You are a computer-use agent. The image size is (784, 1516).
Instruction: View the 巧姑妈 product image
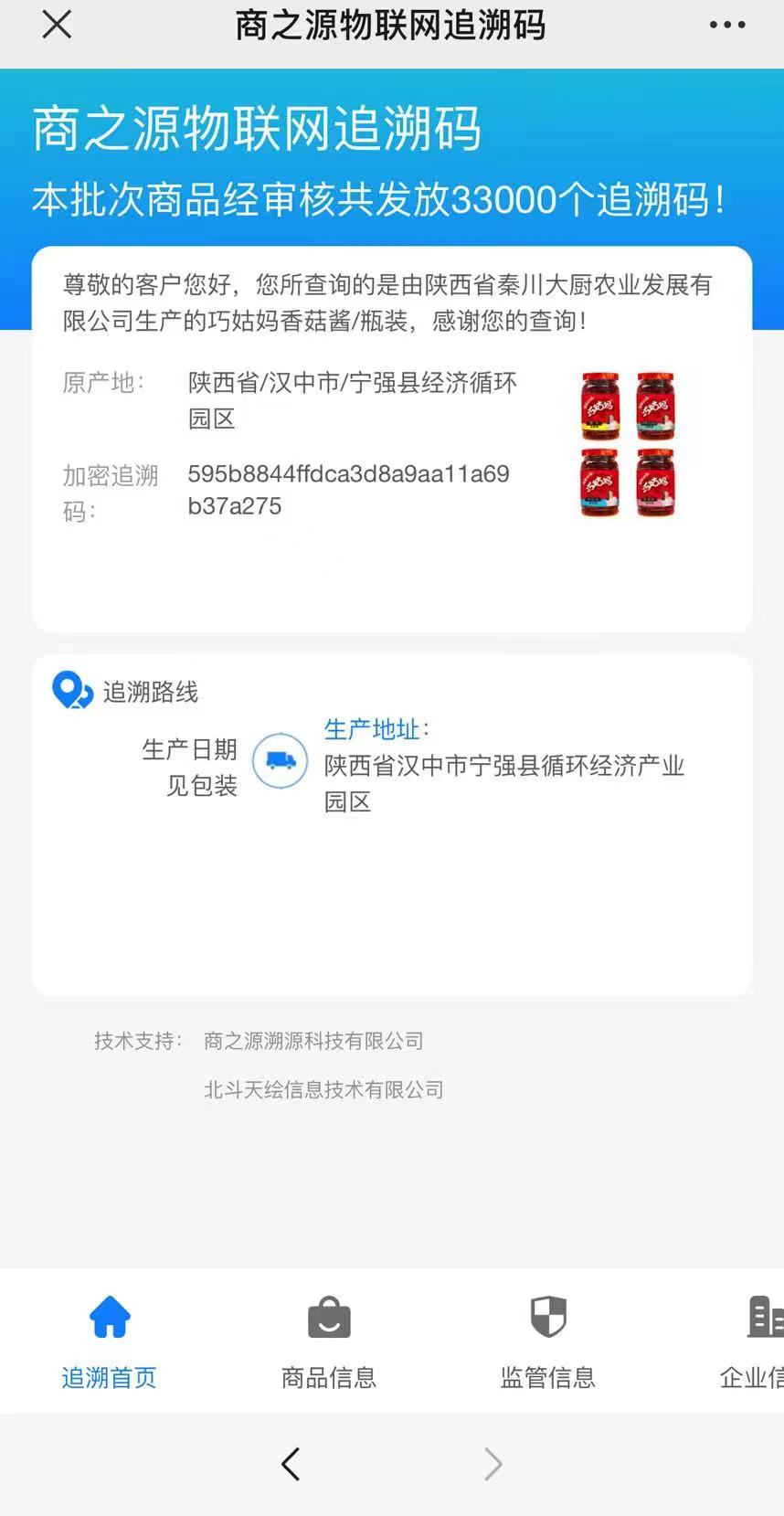[x=628, y=444]
